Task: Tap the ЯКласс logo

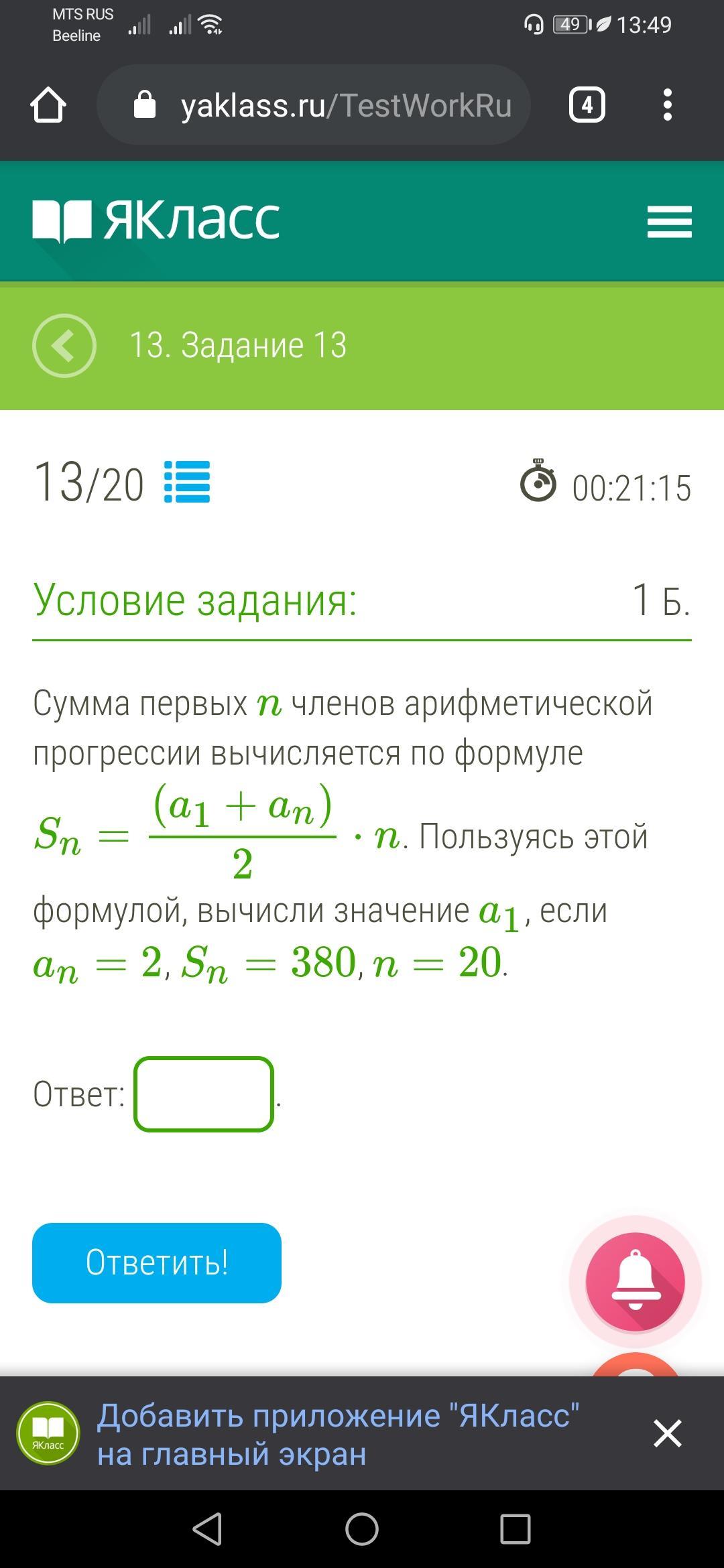Action: point(156,220)
